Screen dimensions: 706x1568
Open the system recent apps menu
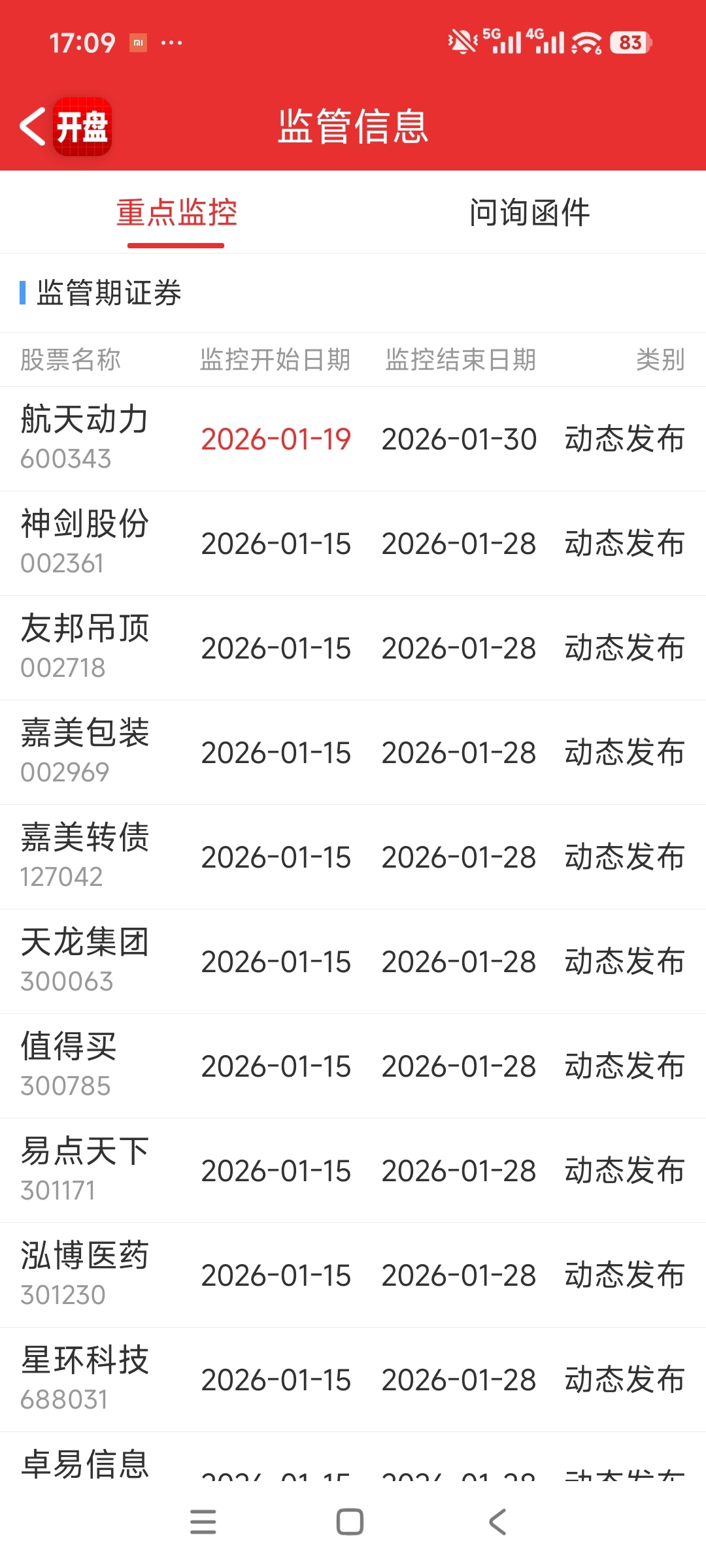pos(203,1522)
